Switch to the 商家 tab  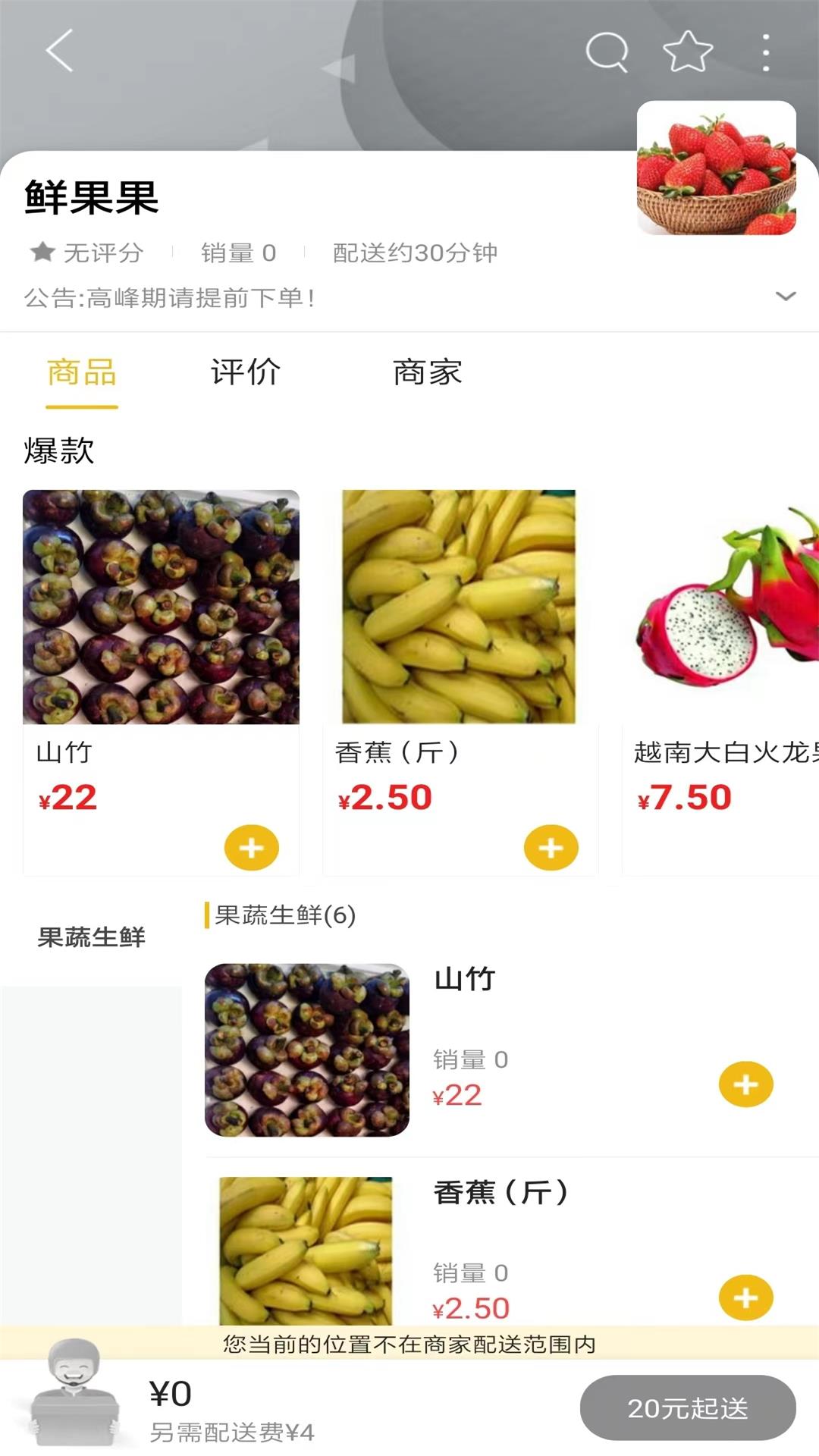coord(427,372)
